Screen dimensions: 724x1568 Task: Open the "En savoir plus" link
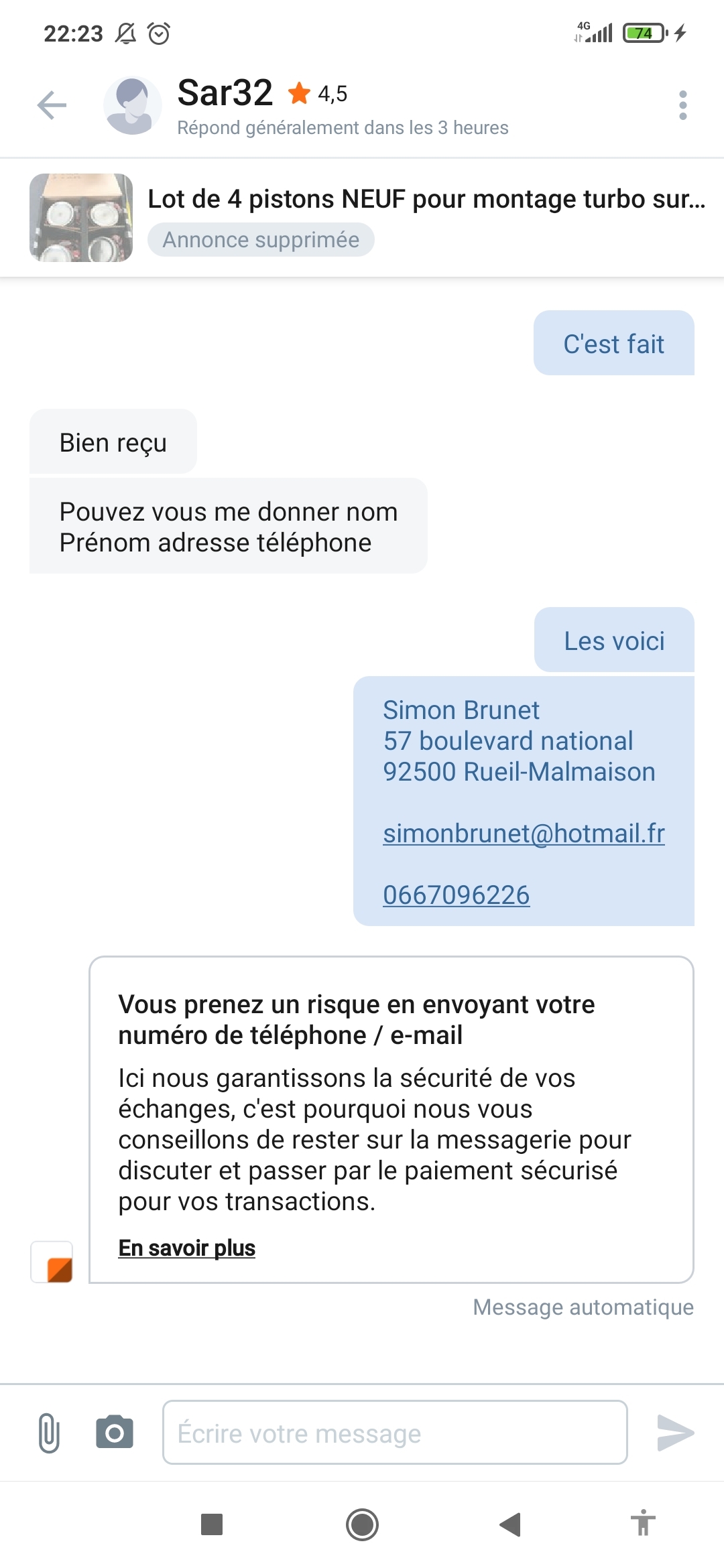point(186,1248)
